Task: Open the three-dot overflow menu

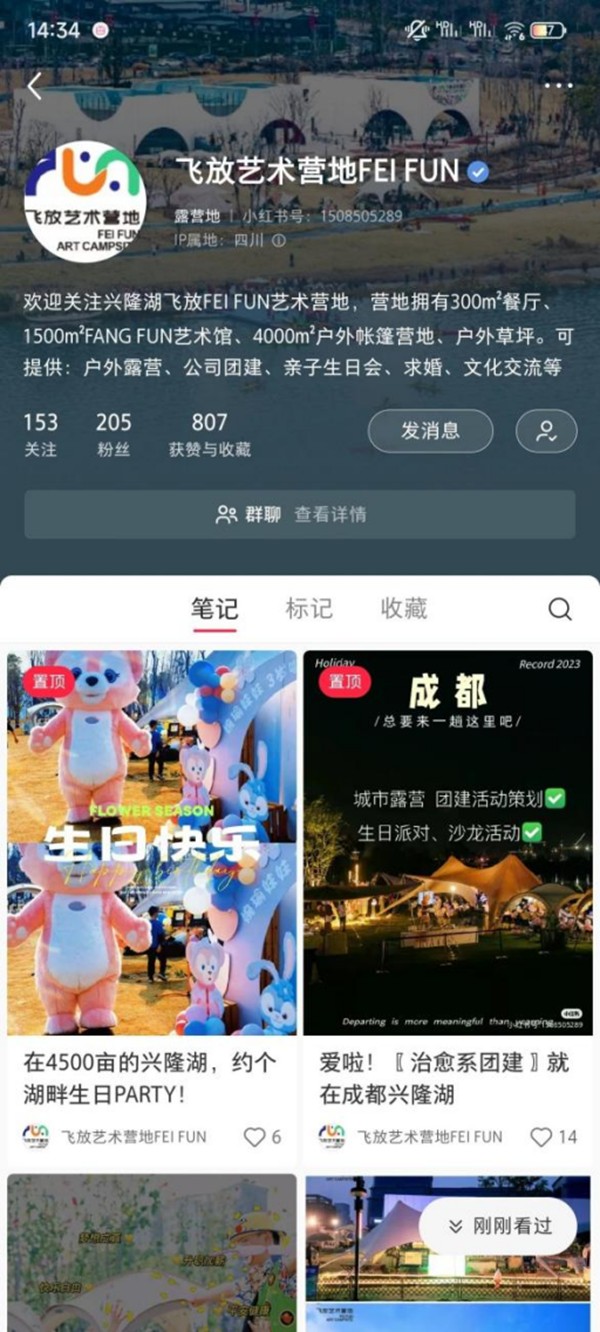Action: coord(558,86)
